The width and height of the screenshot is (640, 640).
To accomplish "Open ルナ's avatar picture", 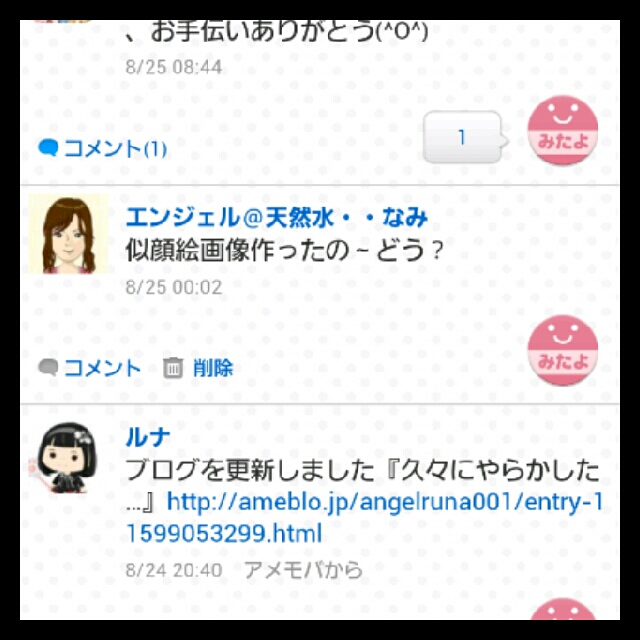I will click(68, 457).
